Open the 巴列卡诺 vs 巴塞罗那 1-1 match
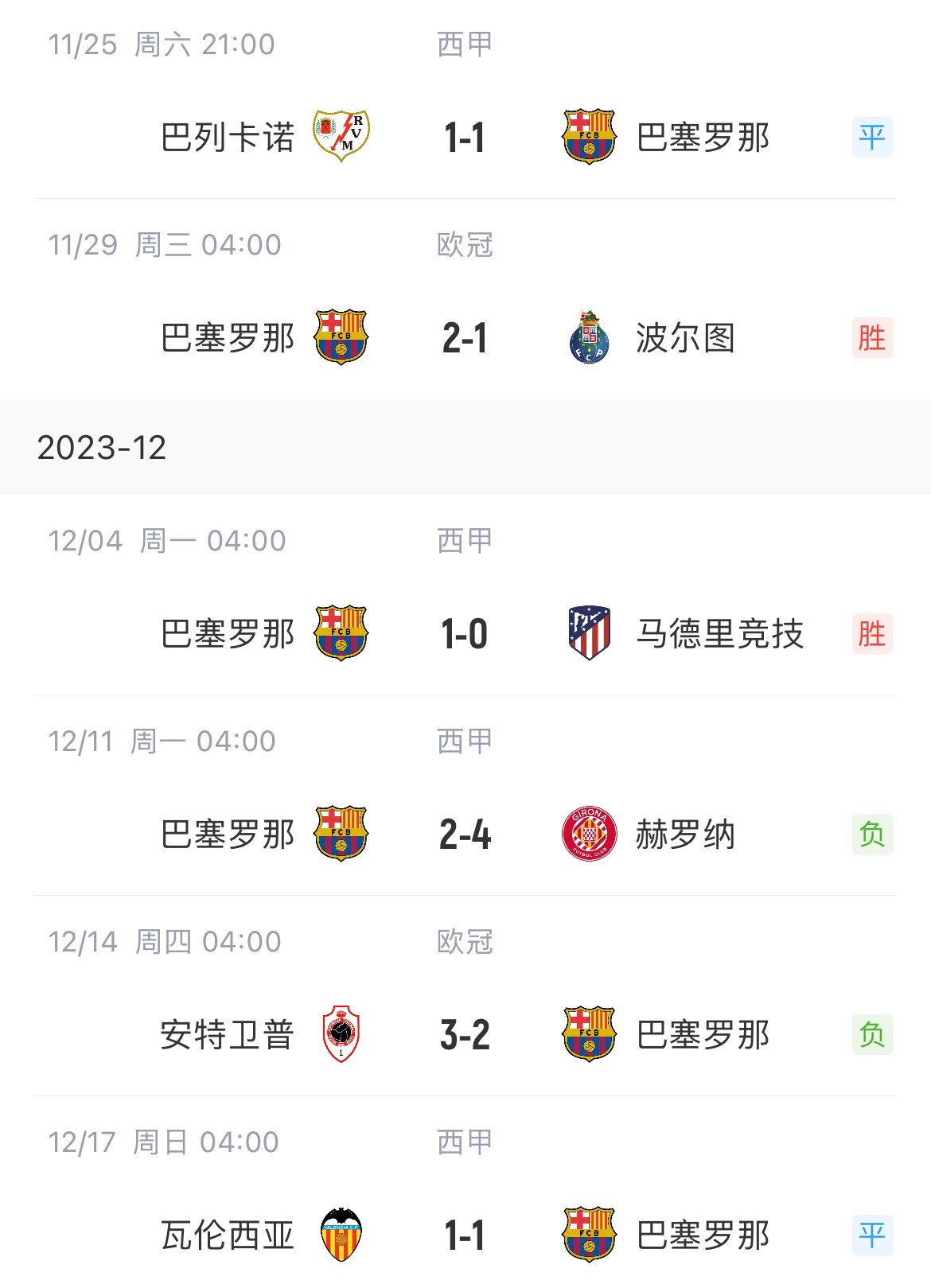 pyautogui.click(x=465, y=137)
